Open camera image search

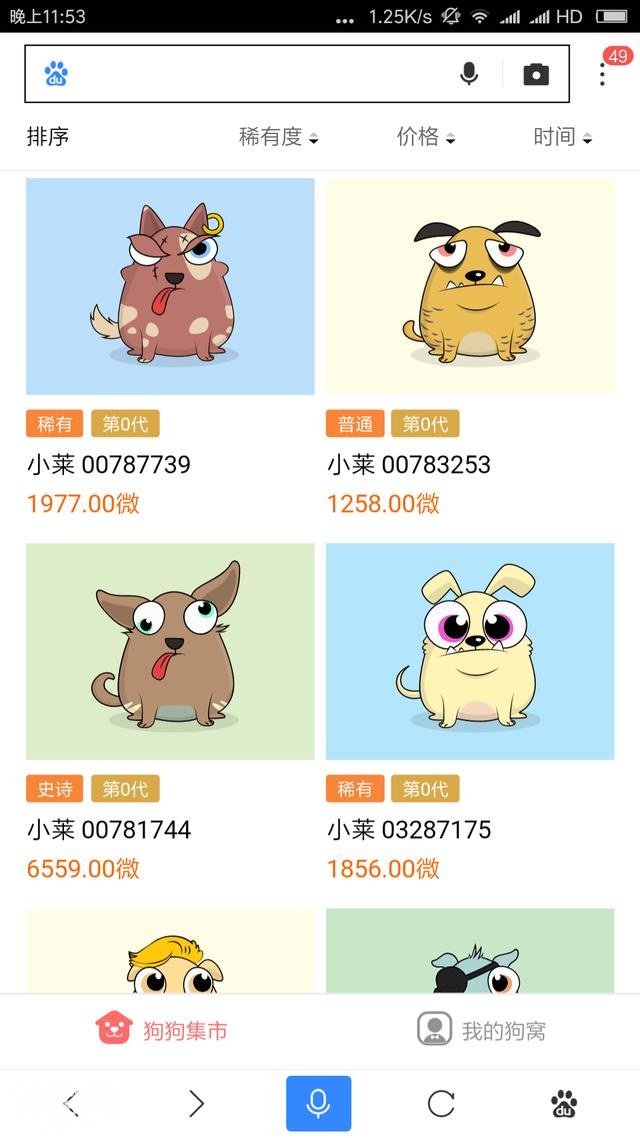pyautogui.click(x=536, y=74)
